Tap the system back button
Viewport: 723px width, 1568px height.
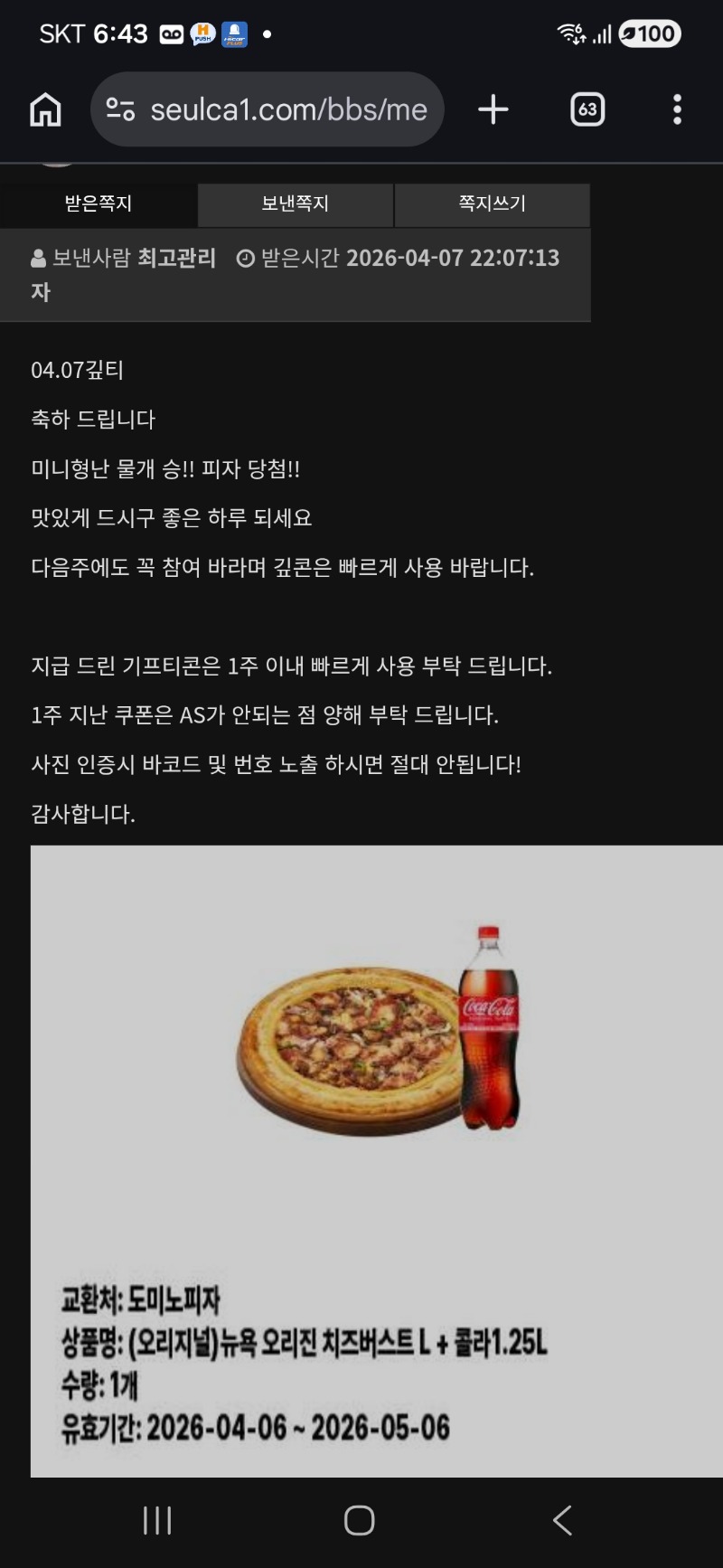tap(562, 1520)
